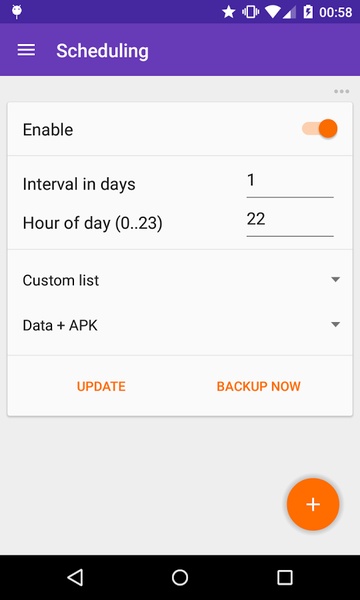360x600 pixels.
Task: Expand the Custom list dropdown
Action: 181,280
